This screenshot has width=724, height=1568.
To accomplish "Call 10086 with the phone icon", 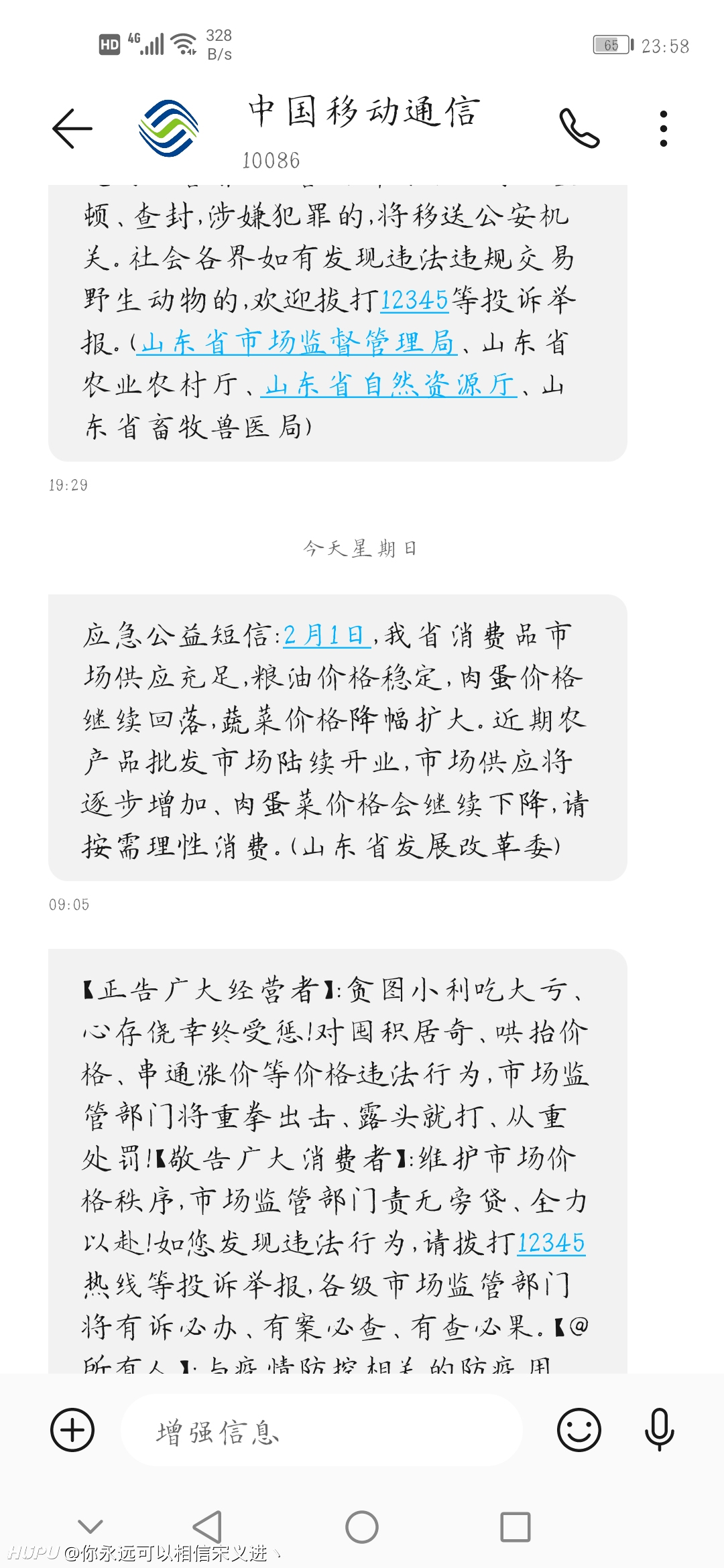I will coord(579,128).
